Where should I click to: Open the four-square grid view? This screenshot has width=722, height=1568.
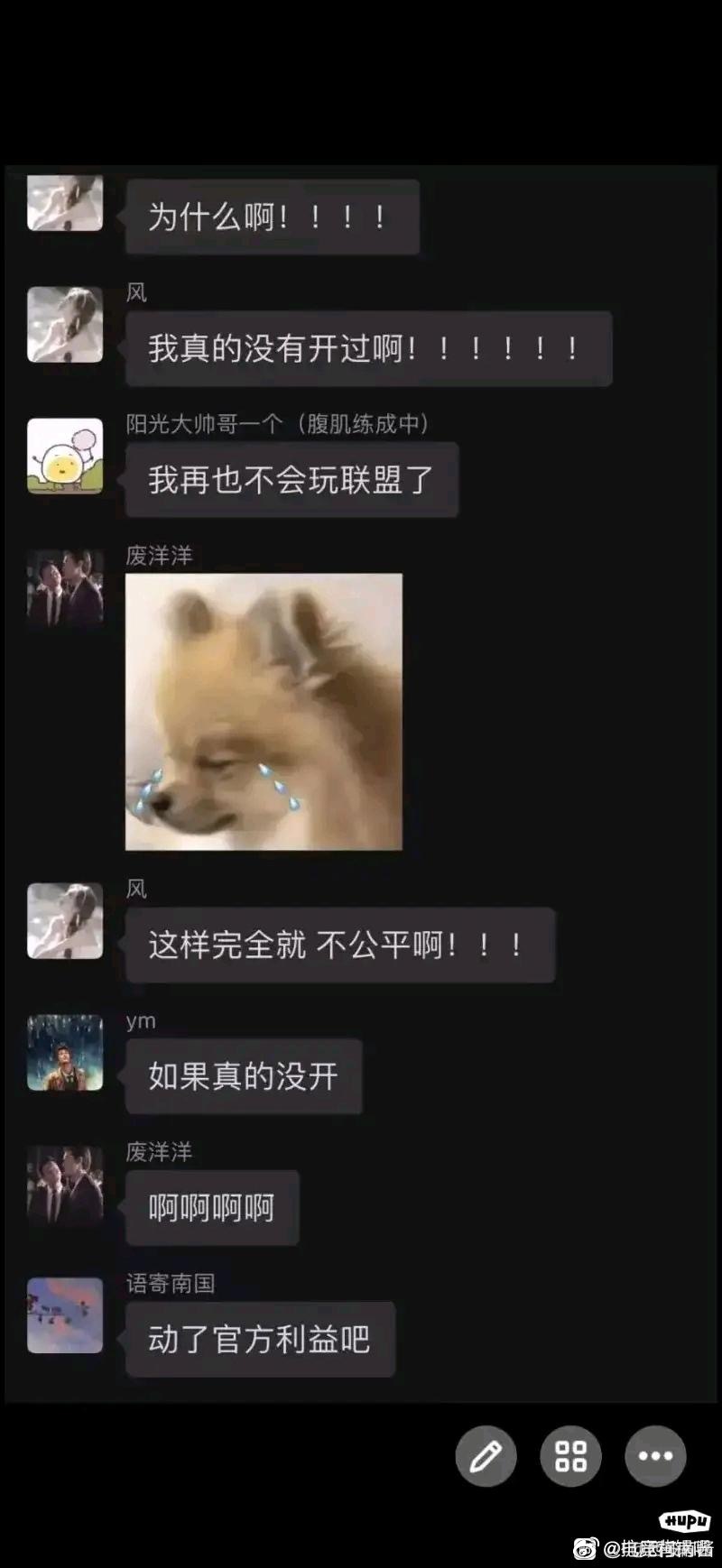[x=570, y=1455]
